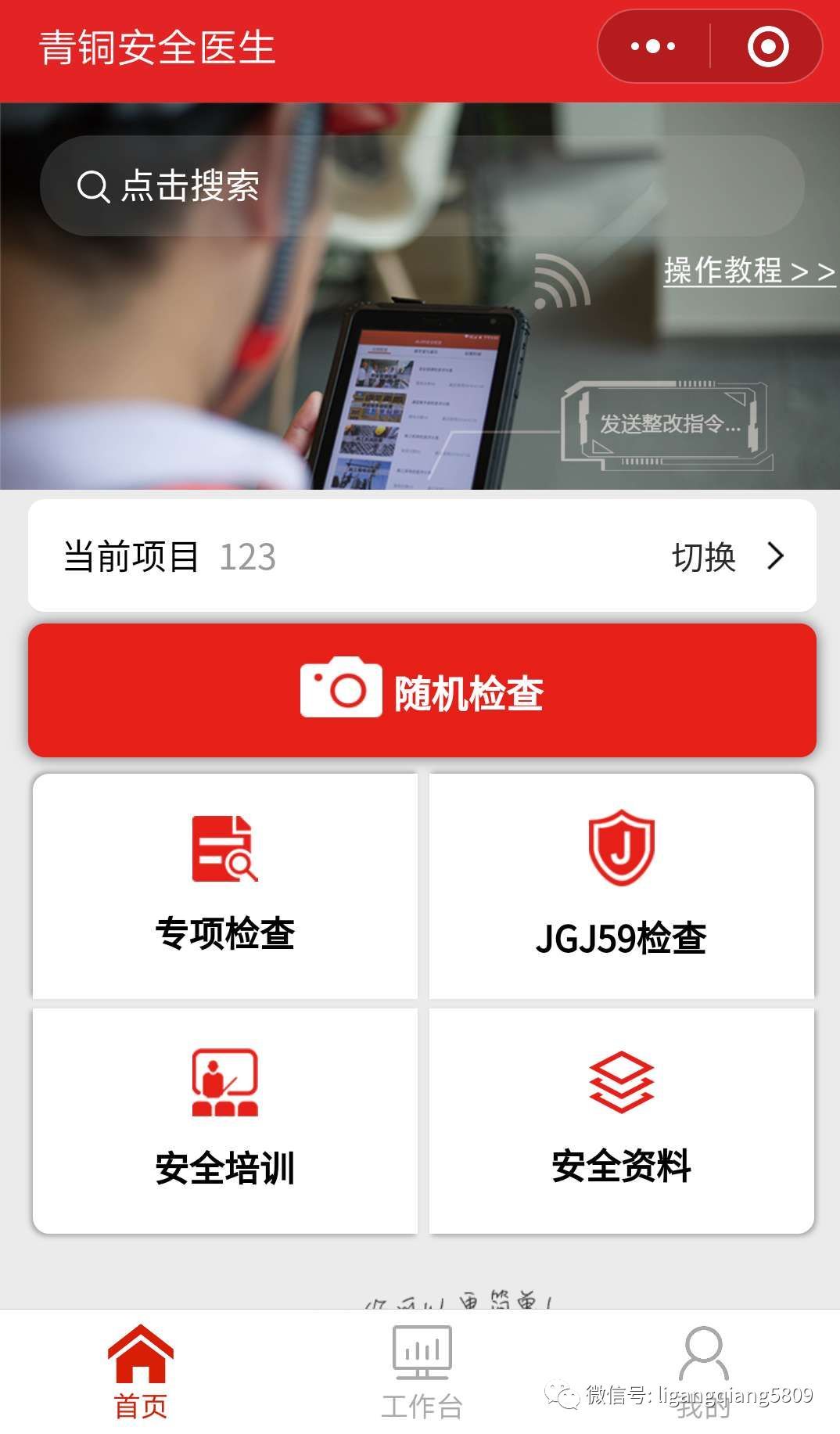Open the 安全资料 safety materials card
Viewport: 840px width, 1434px height.
621,1120
